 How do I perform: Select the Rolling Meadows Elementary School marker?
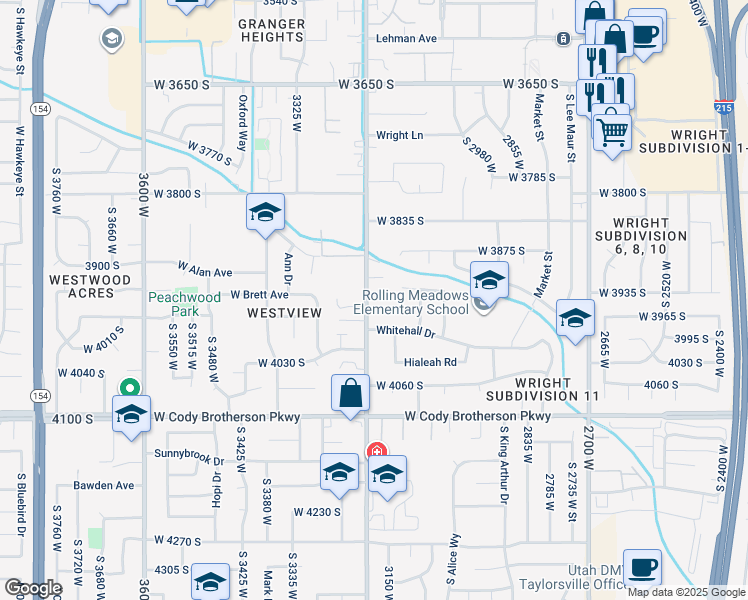(489, 280)
